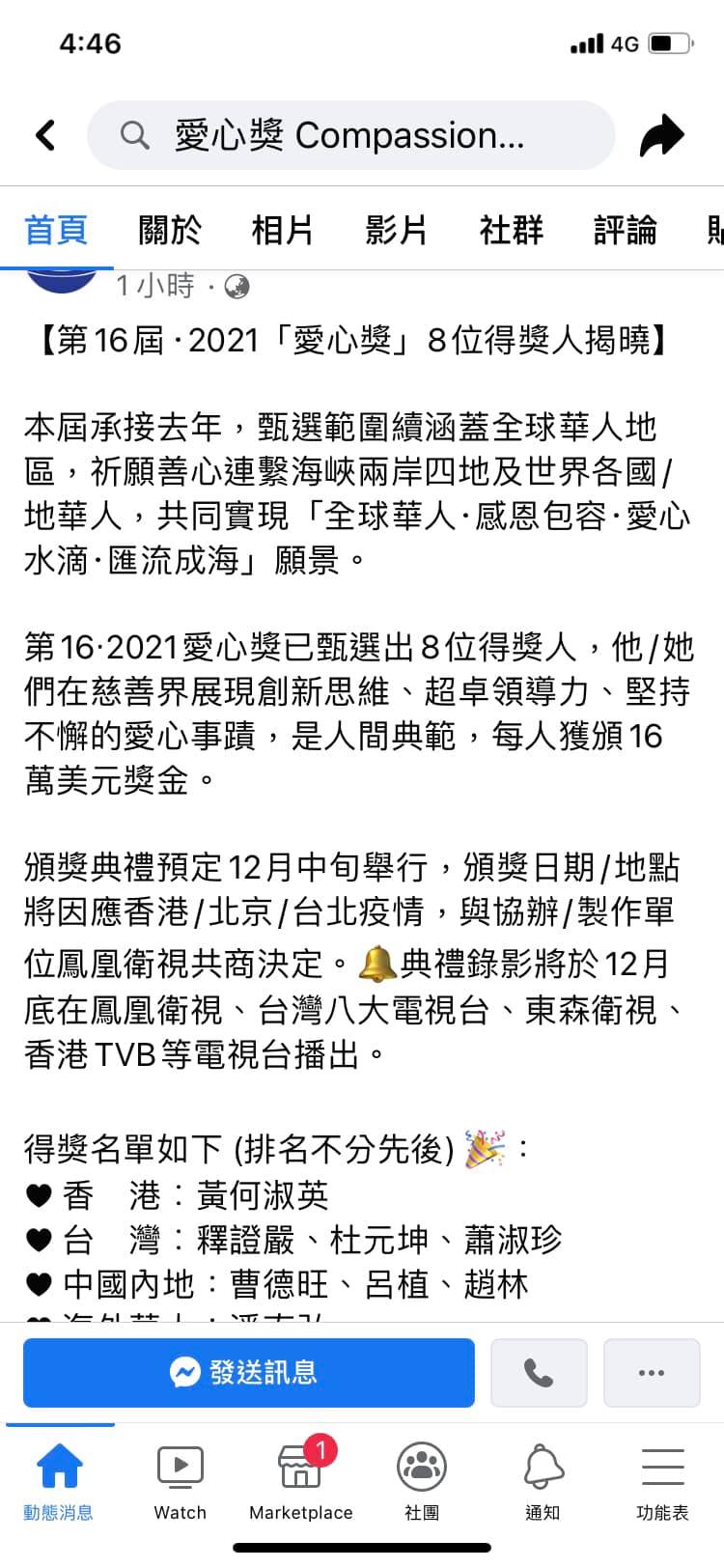Open the 愛心獎 Compassion search field
Image resolution: width=724 pixels, height=1568 pixels.
point(351,136)
